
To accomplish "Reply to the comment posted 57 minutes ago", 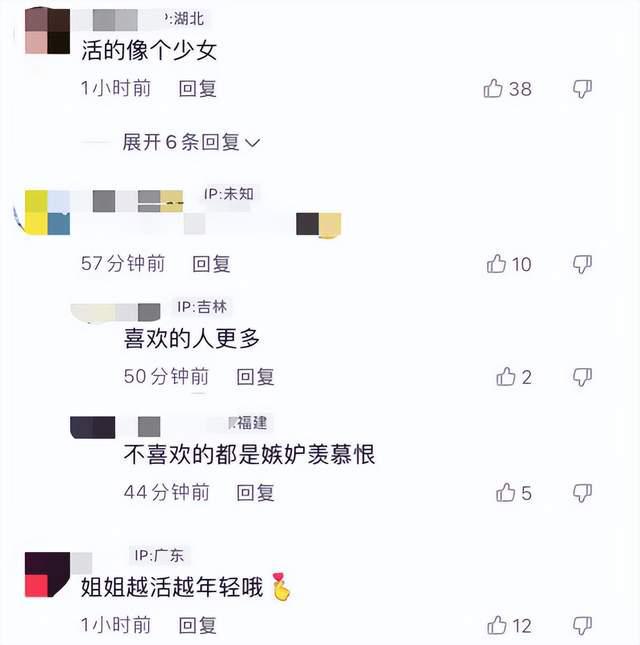I will [x=211, y=264].
